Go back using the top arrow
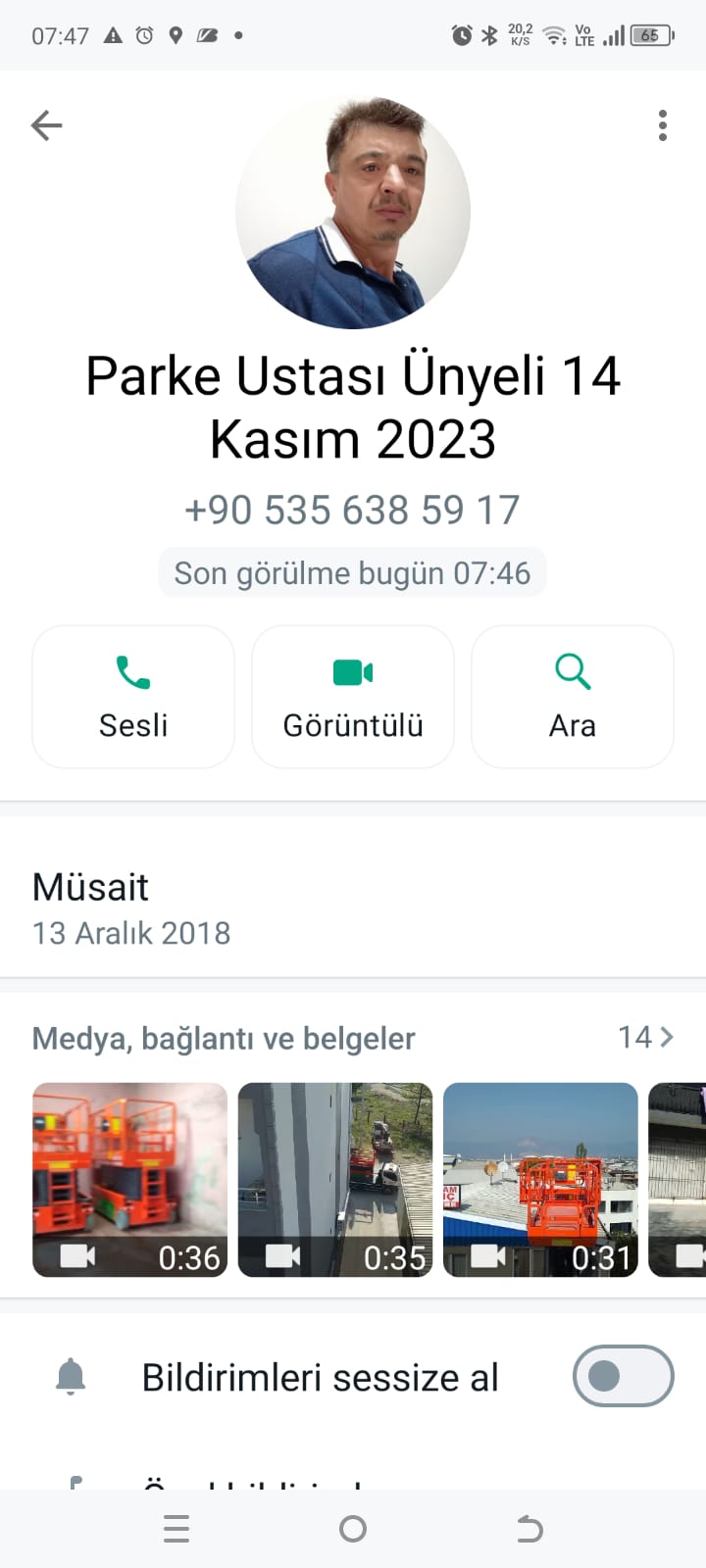706x1568 pixels. click(46, 125)
